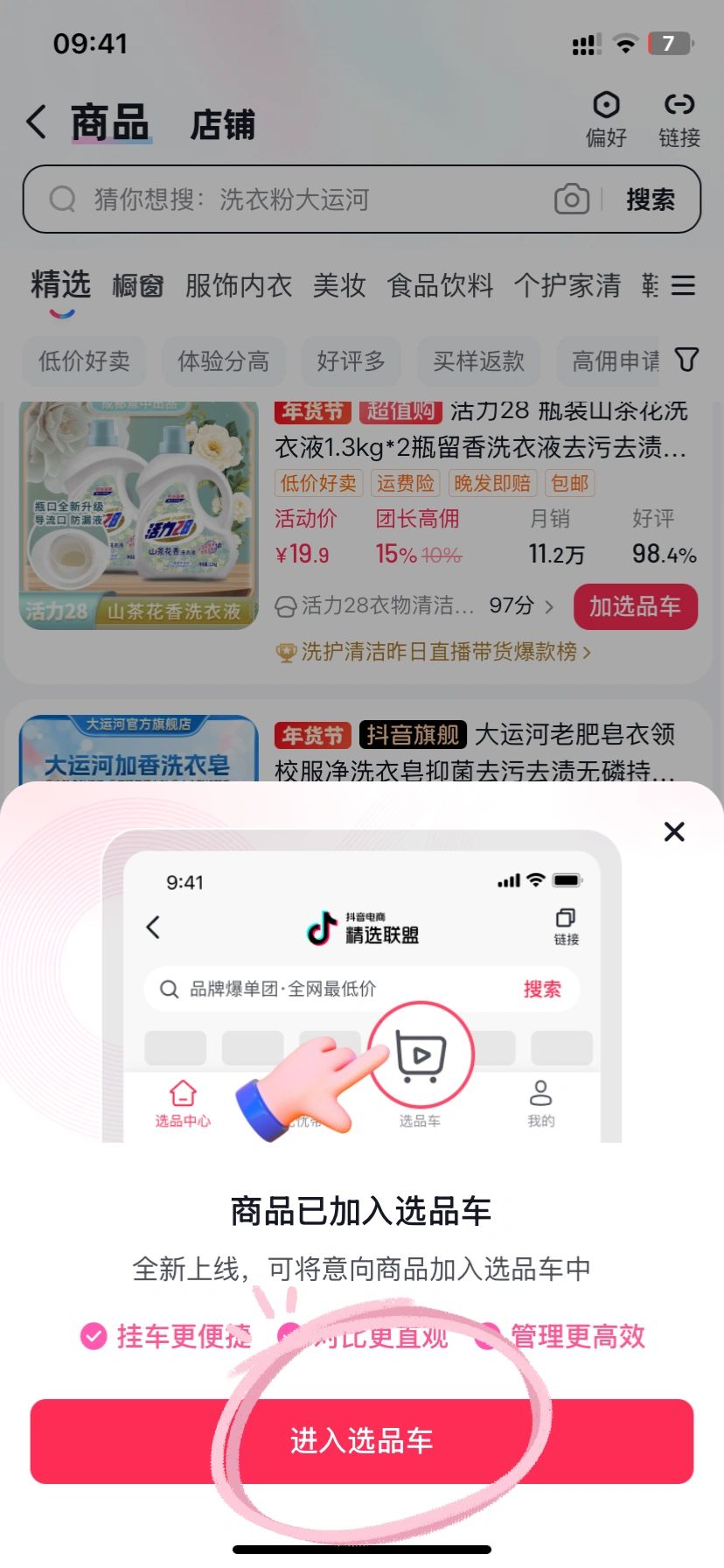The image size is (724, 1568).
Task: Open the 链接 link tool
Action: point(679,119)
